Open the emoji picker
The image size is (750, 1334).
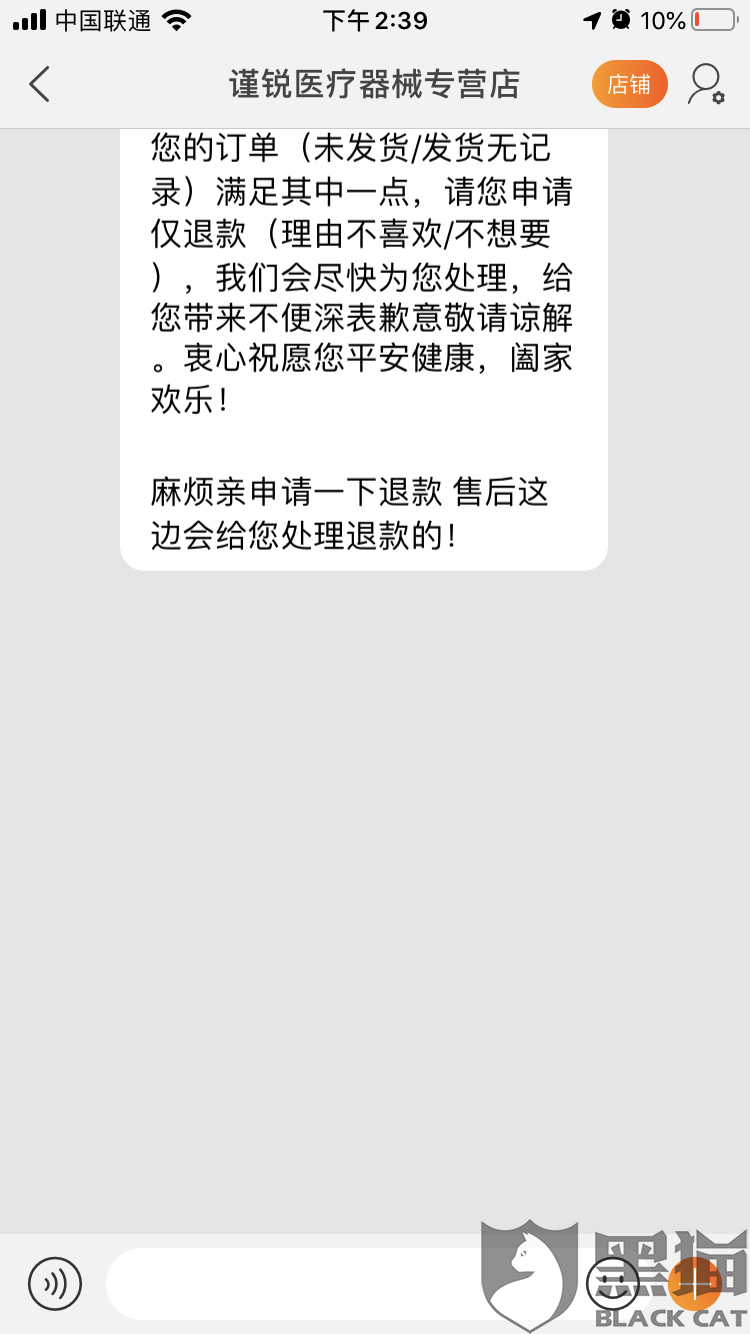[612, 1283]
